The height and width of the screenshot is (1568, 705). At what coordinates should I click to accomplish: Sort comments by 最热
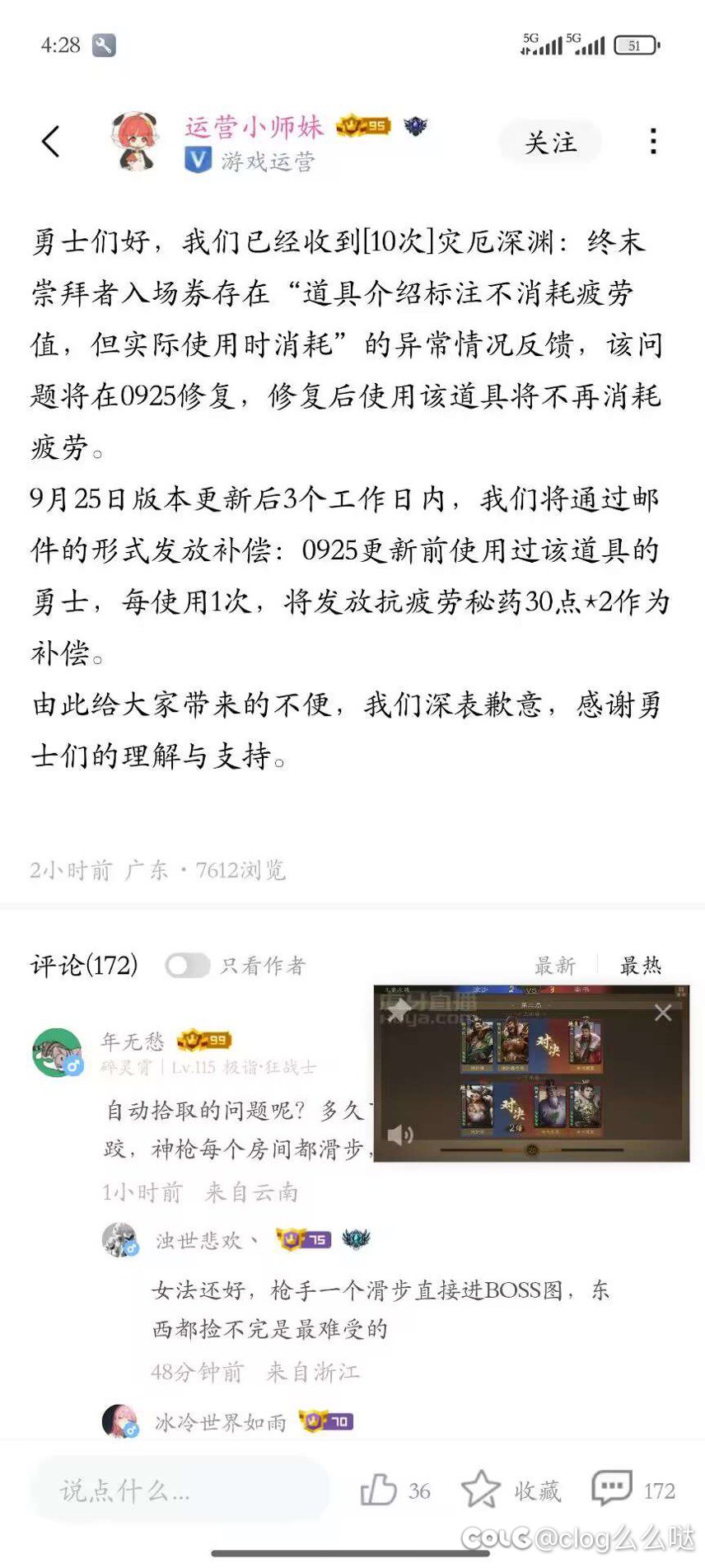[641, 966]
